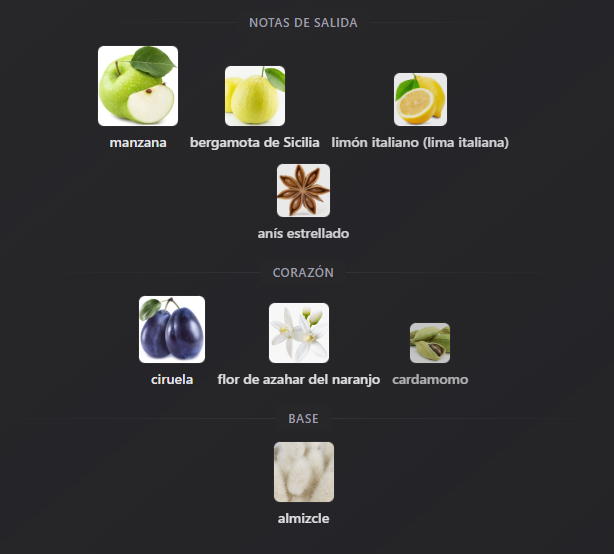Select the bergamota de Sicilia note
The height and width of the screenshot is (554, 614).
(255, 96)
